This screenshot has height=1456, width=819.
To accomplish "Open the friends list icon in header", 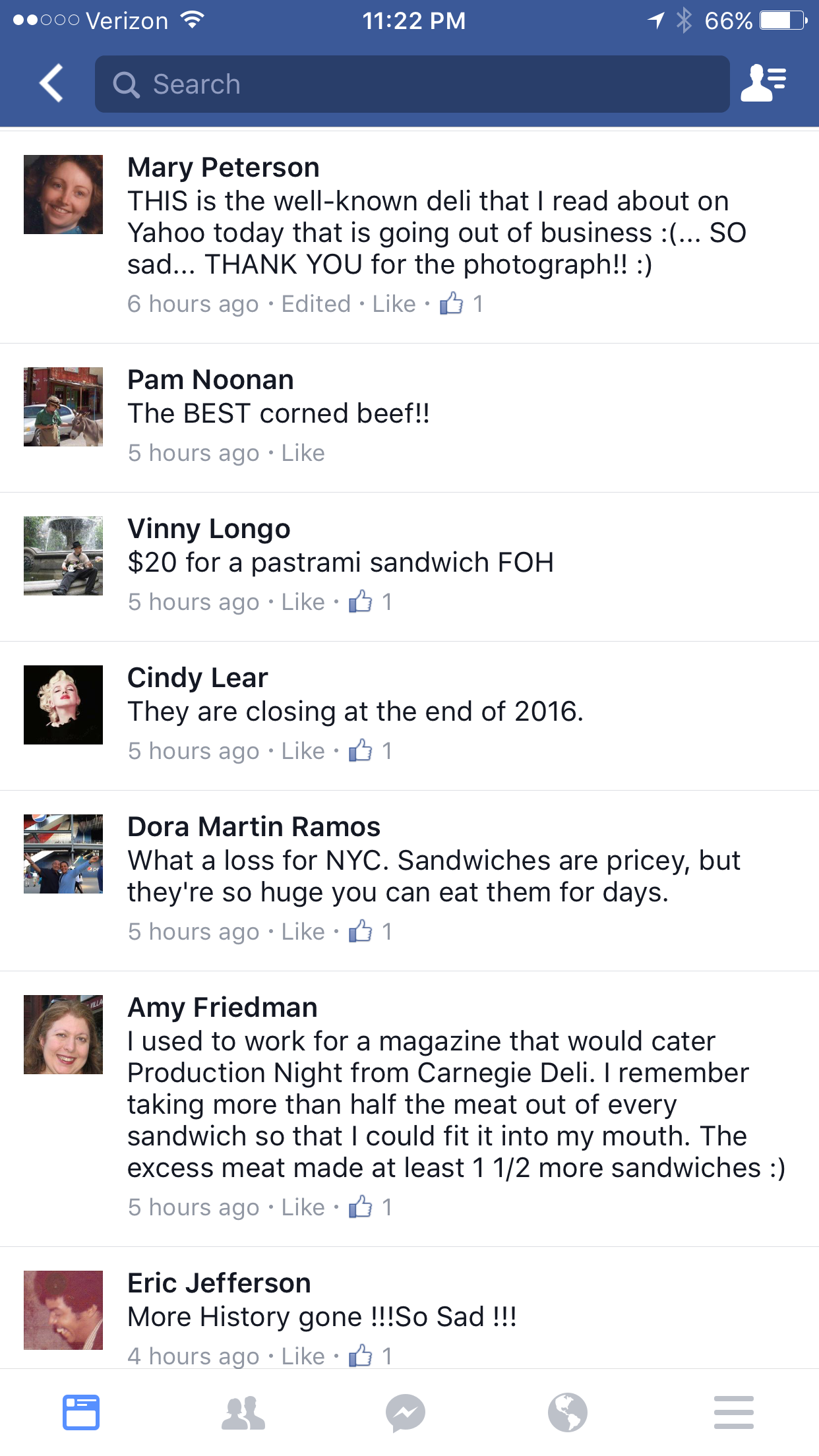I will (763, 84).
